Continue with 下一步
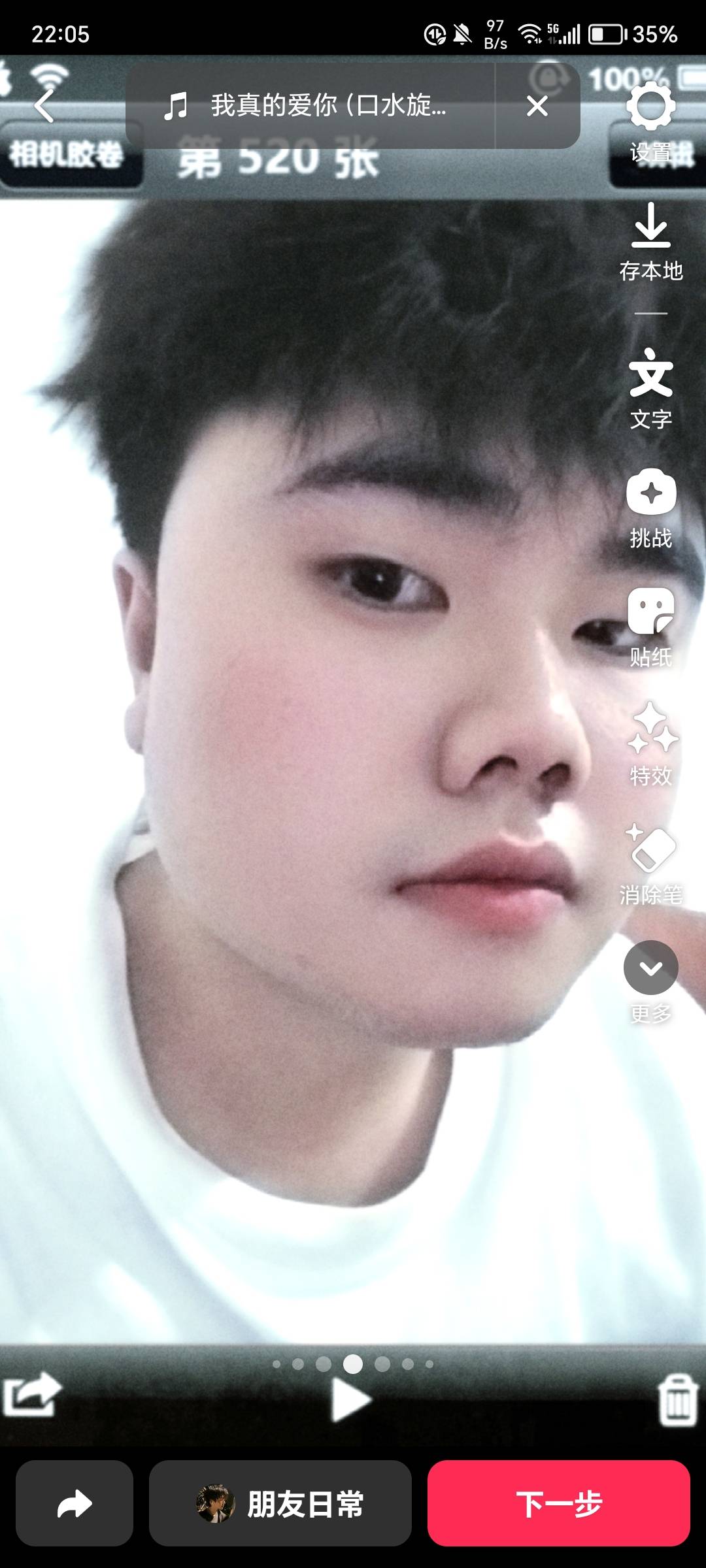 pos(559,1503)
